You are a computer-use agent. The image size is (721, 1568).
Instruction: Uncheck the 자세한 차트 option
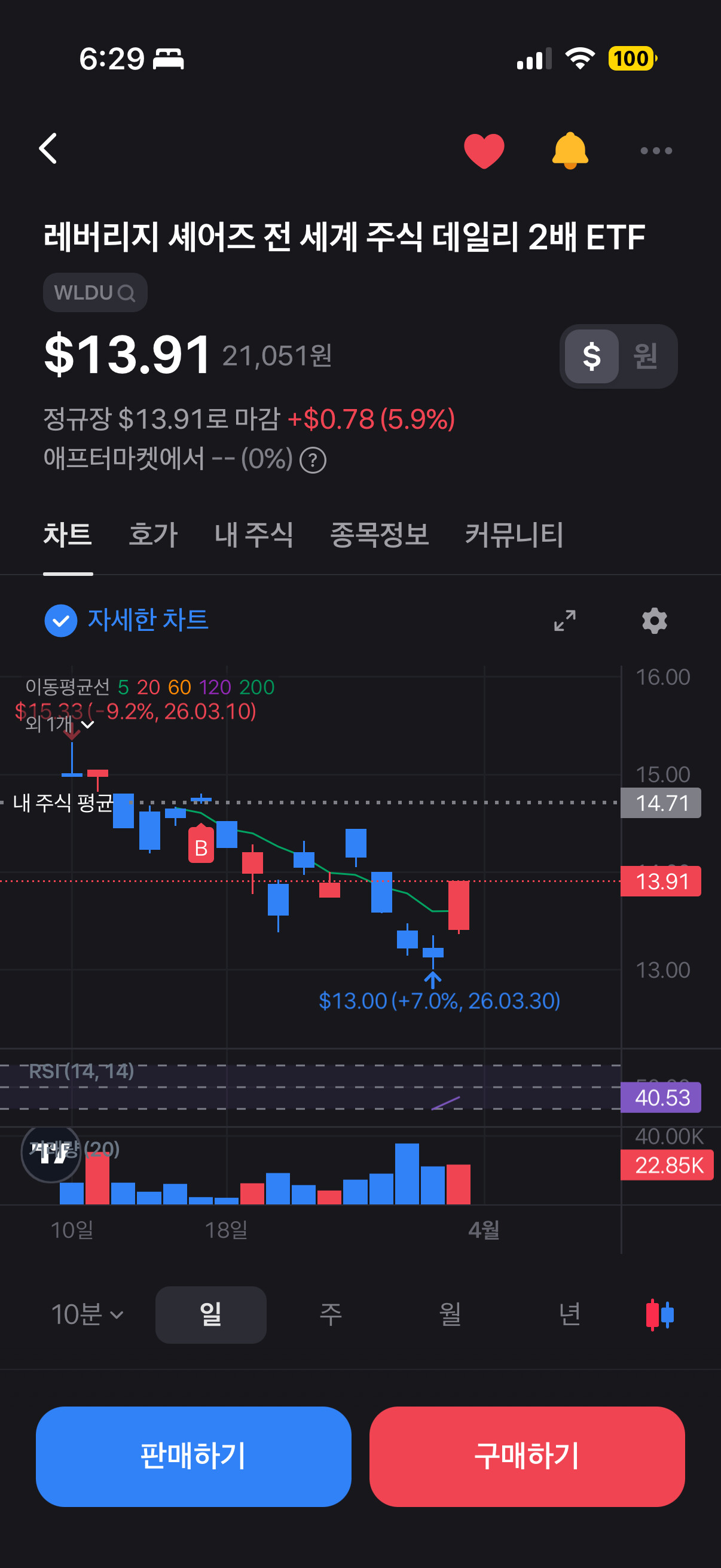click(61, 621)
